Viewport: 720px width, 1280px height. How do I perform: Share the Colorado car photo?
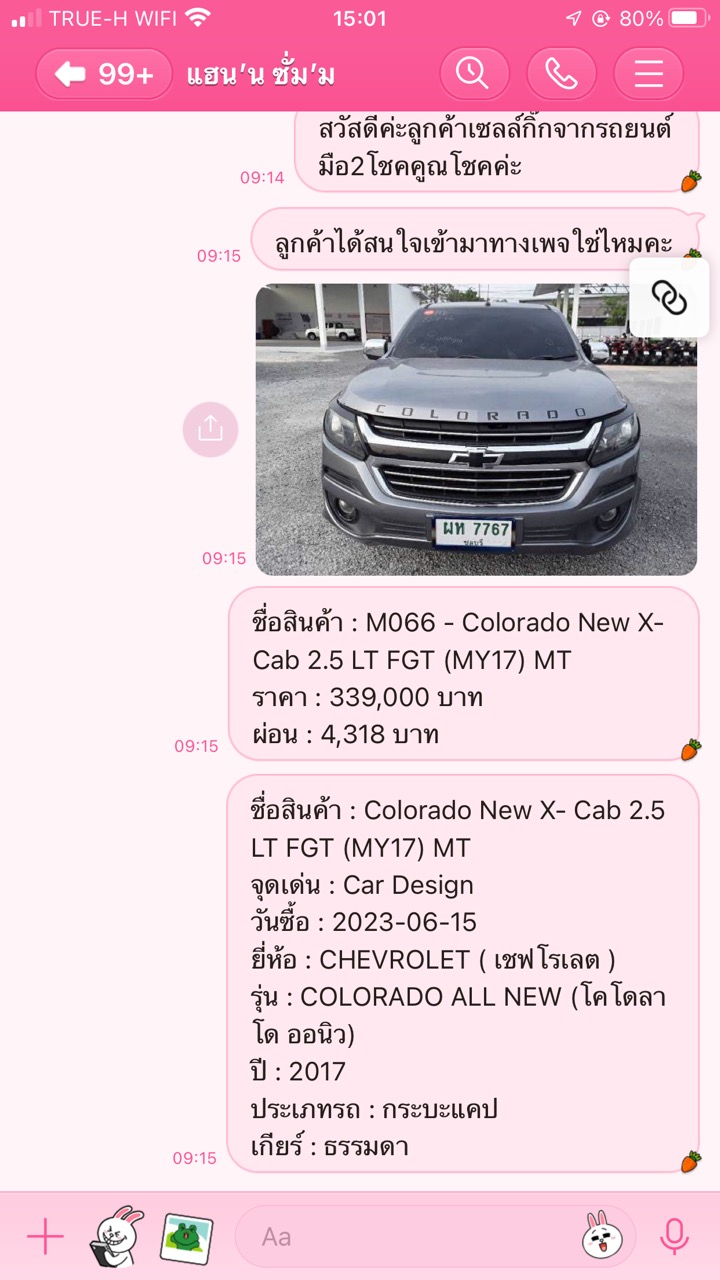coord(210,429)
